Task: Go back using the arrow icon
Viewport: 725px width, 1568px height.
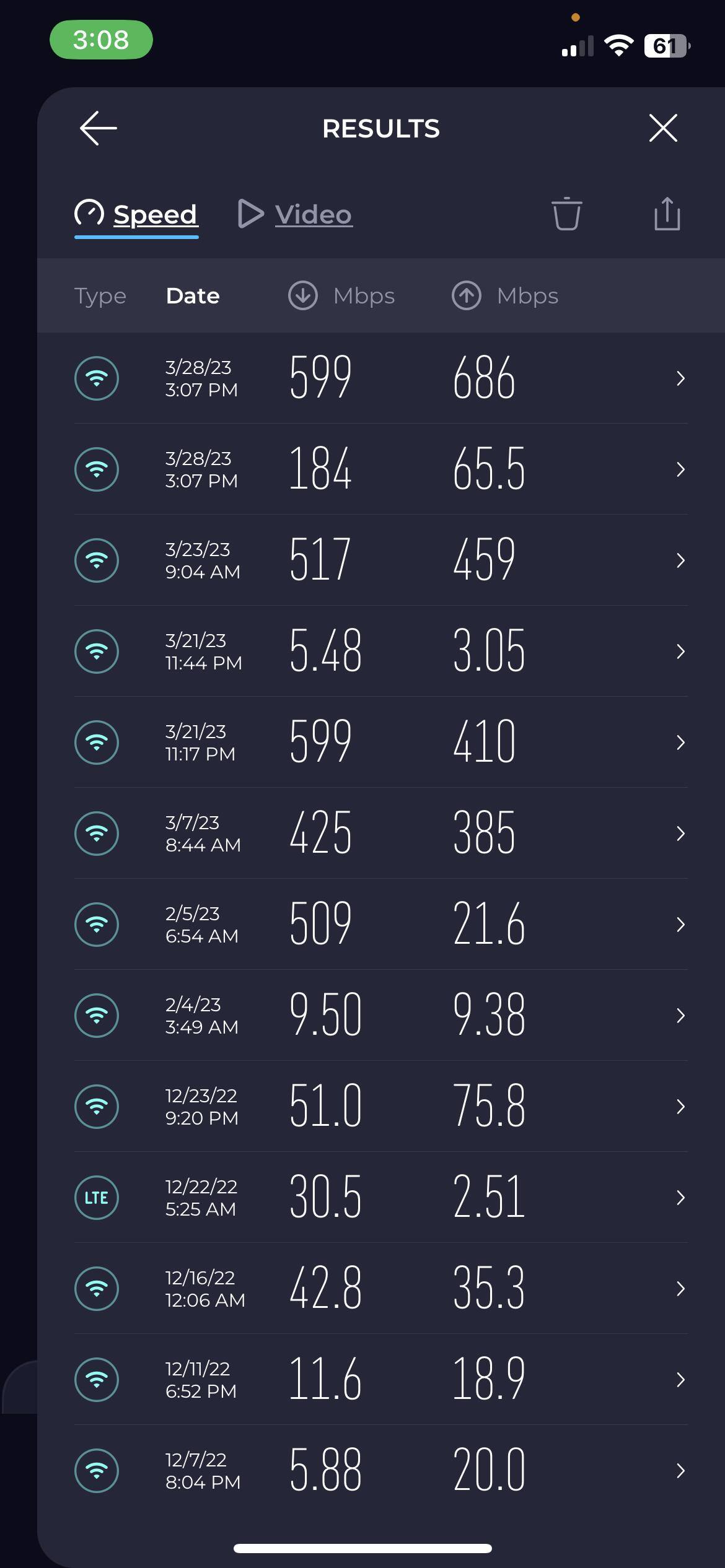Action: (x=99, y=128)
